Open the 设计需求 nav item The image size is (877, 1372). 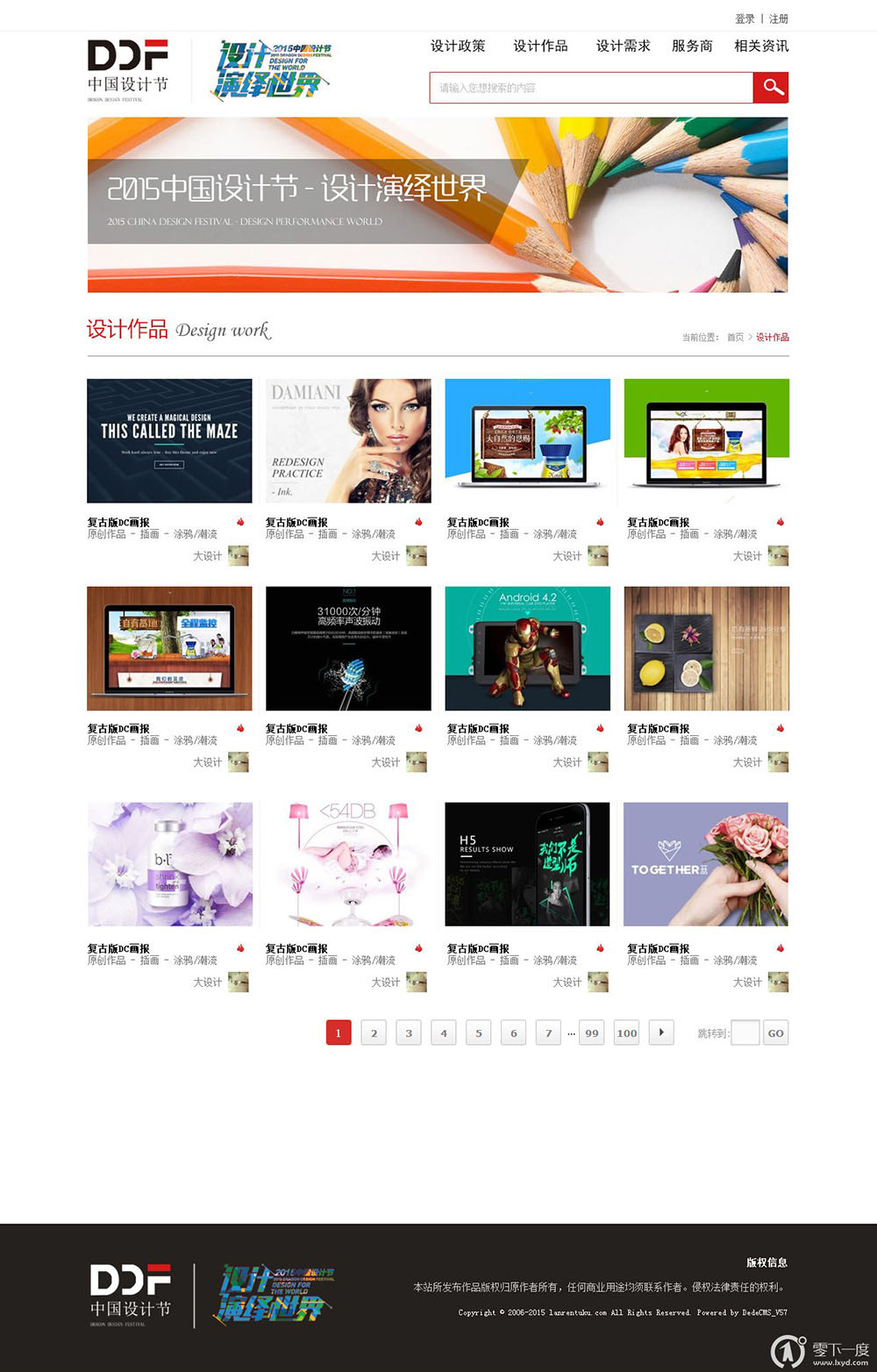tap(623, 46)
